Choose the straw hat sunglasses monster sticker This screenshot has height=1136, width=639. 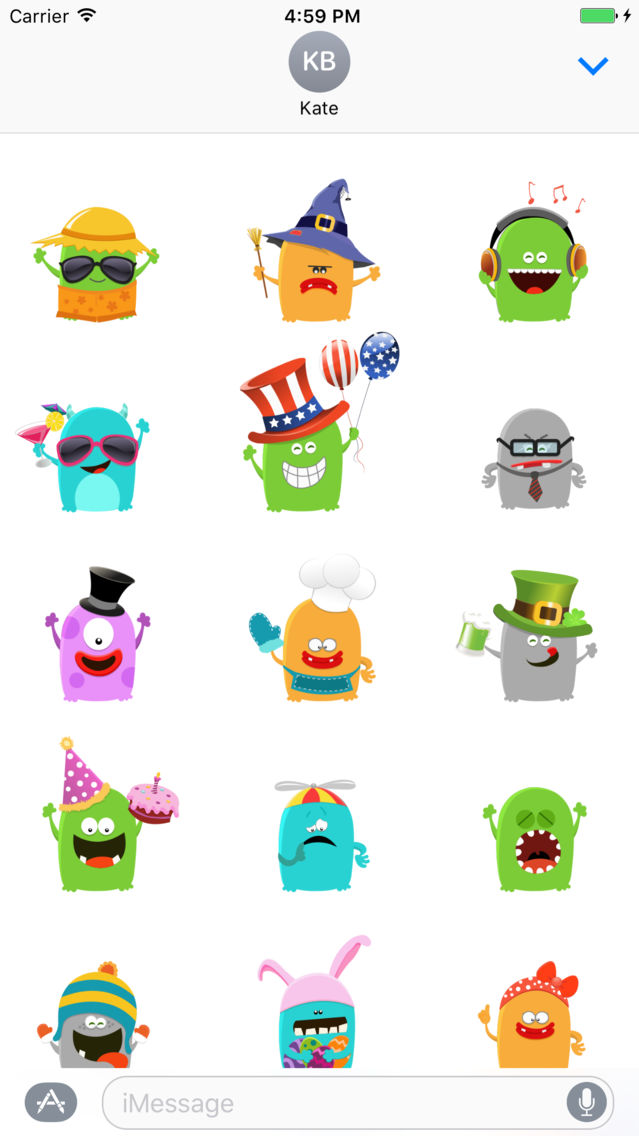point(96,264)
